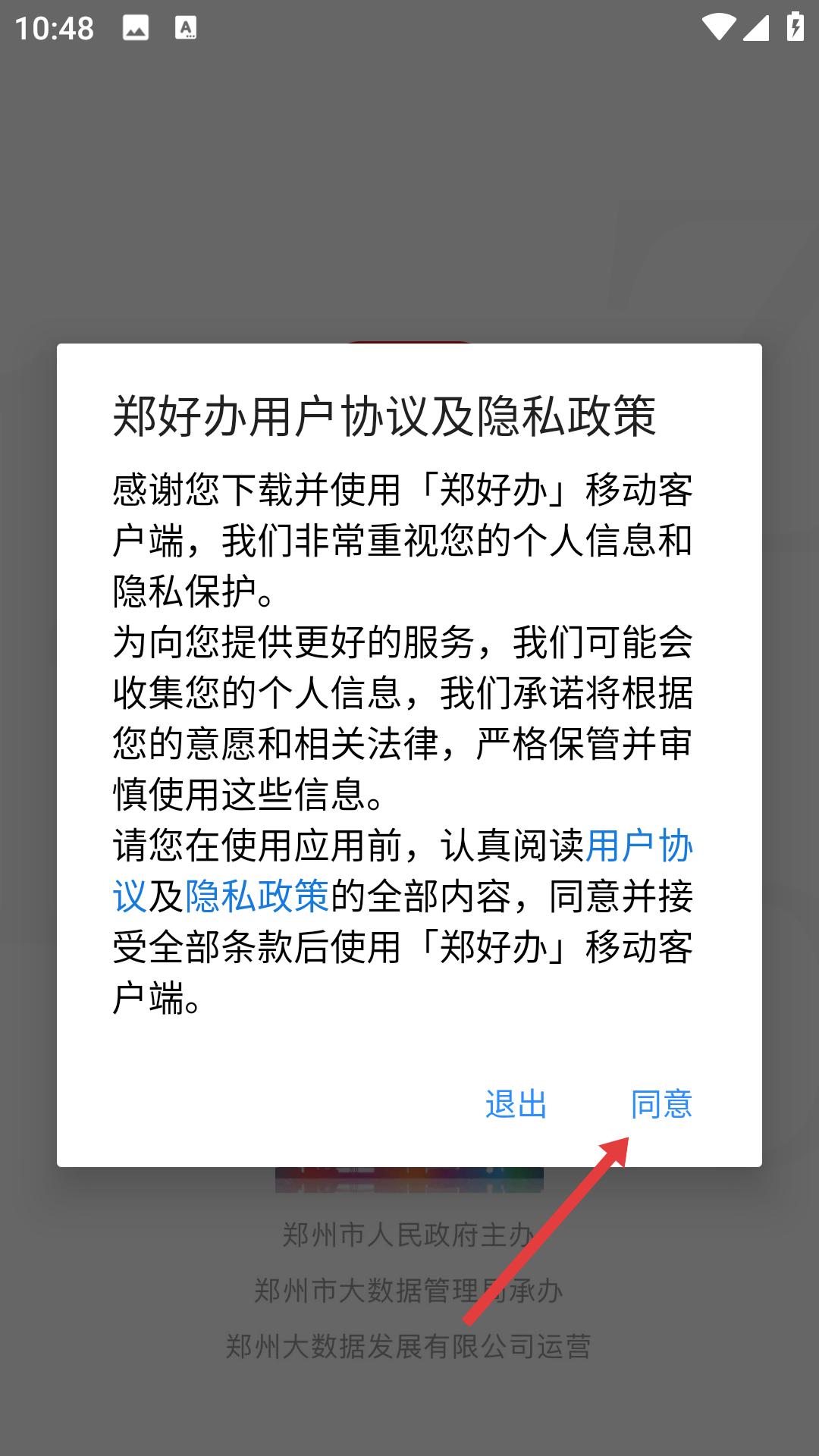Open the 隐私政策 link
The width and height of the screenshot is (819, 1456).
click(x=257, y=896)
